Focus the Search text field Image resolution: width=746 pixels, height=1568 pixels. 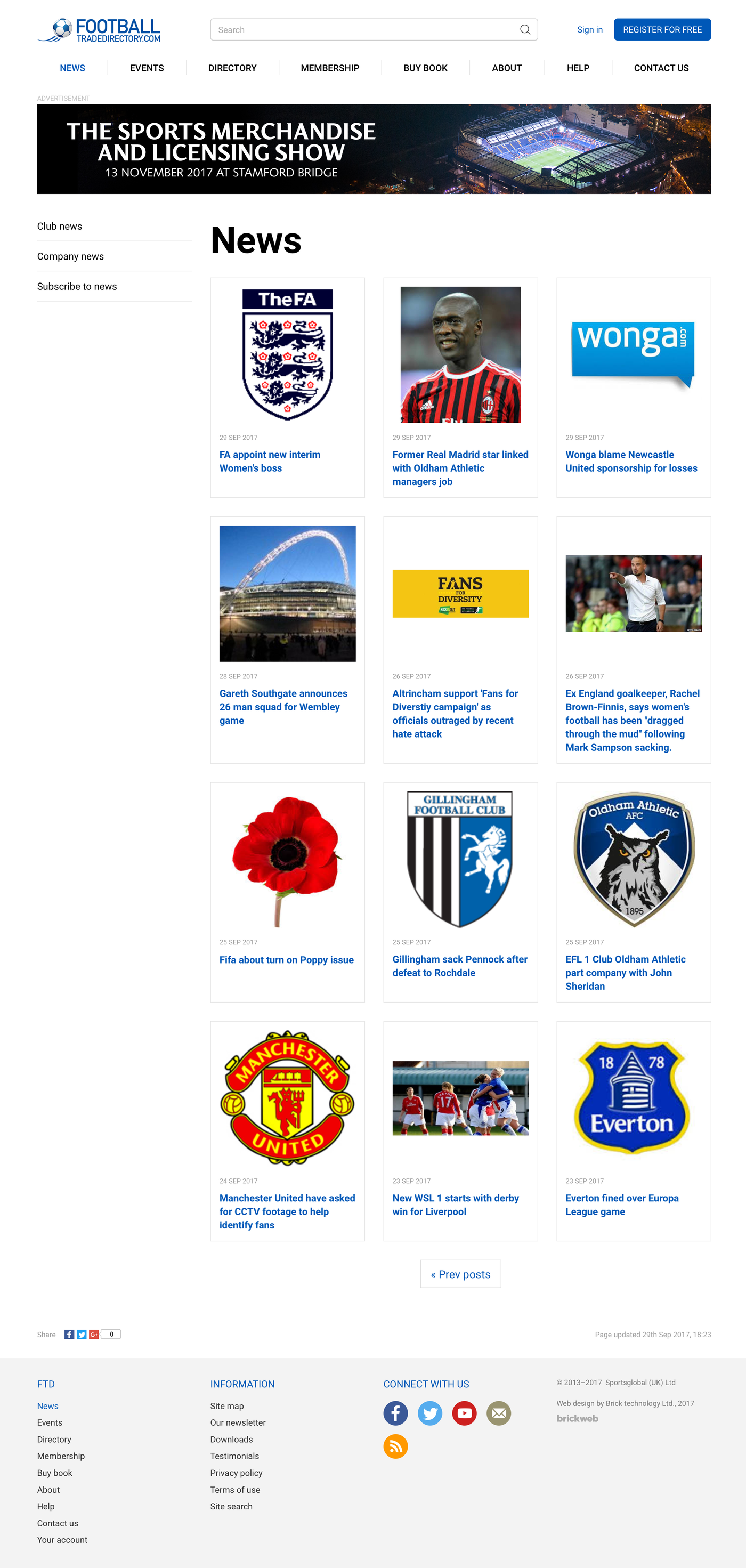click(365, 30)
